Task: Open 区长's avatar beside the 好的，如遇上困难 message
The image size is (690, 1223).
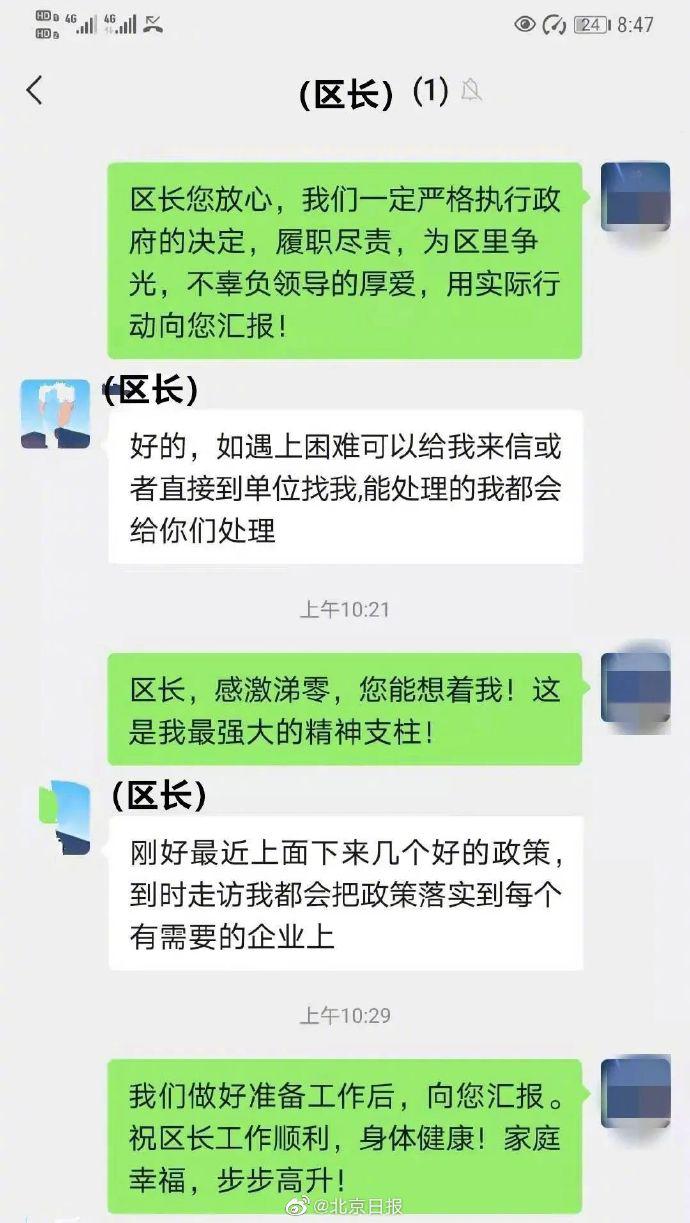Action: tap(55, 414)
